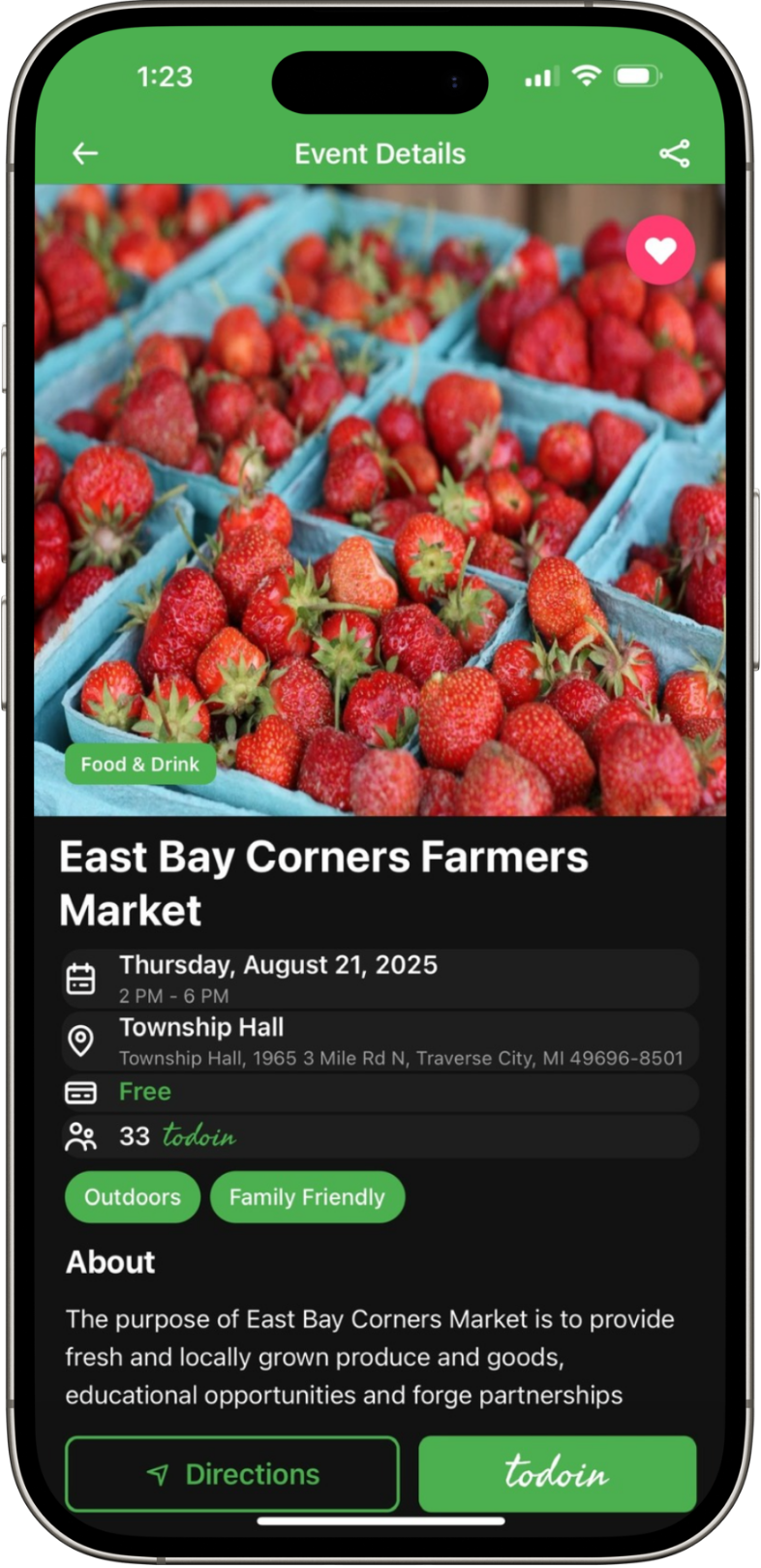Viewport: 761px width, 1568px height.
Task: Open the Thursday, August 21 date row
Action: (x=380, y=979)
